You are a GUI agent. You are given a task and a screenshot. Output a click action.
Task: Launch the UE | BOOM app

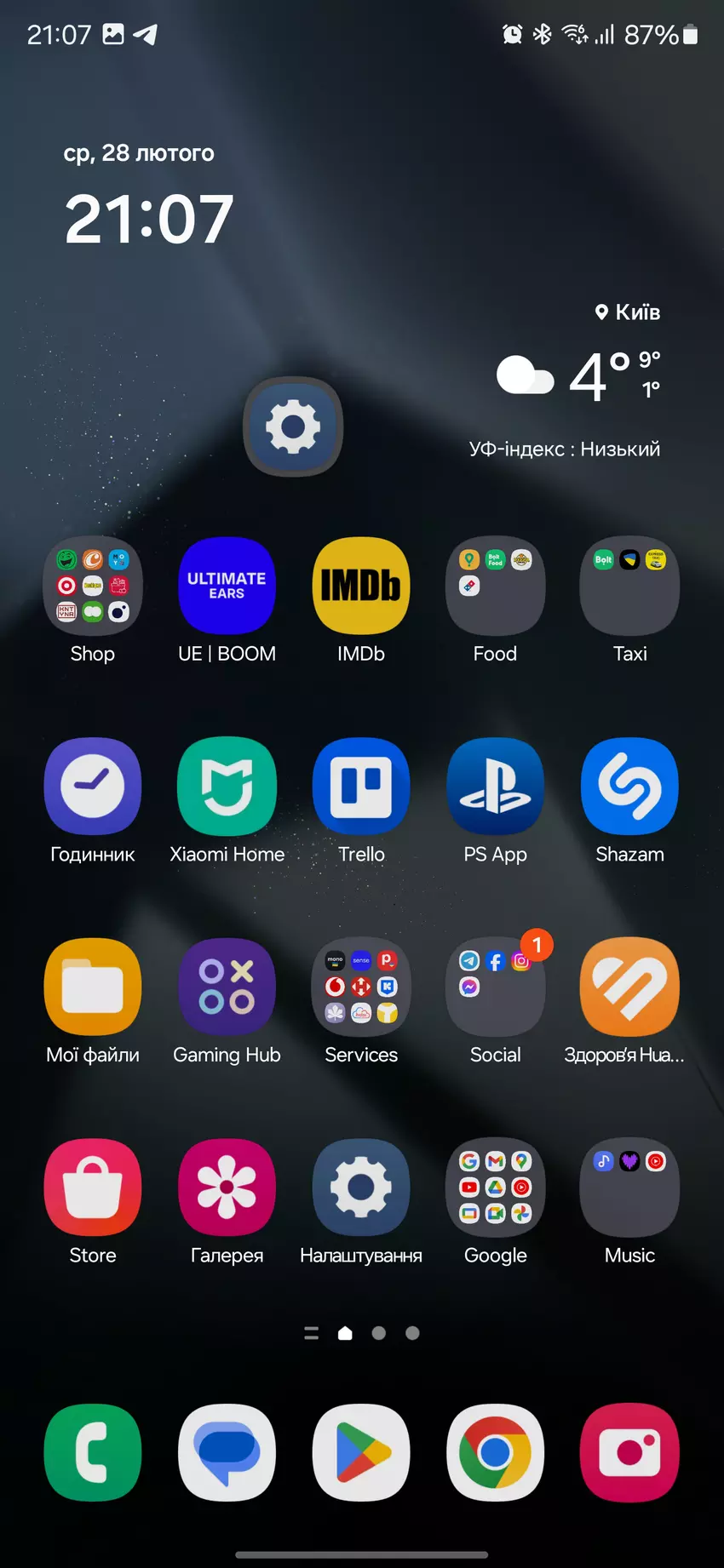(x=227, y=587)
